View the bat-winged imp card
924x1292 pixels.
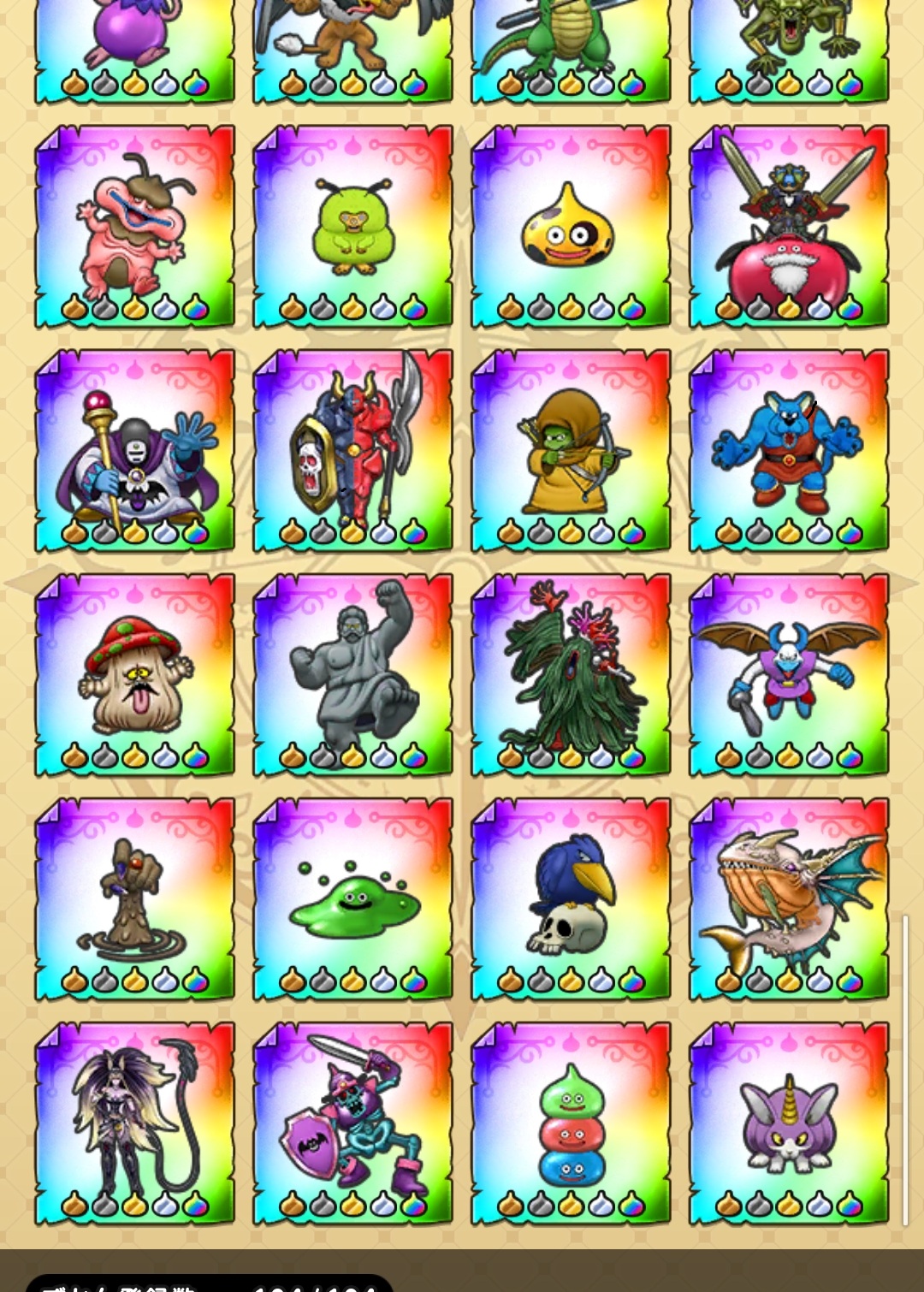click(x=789, y=675)
